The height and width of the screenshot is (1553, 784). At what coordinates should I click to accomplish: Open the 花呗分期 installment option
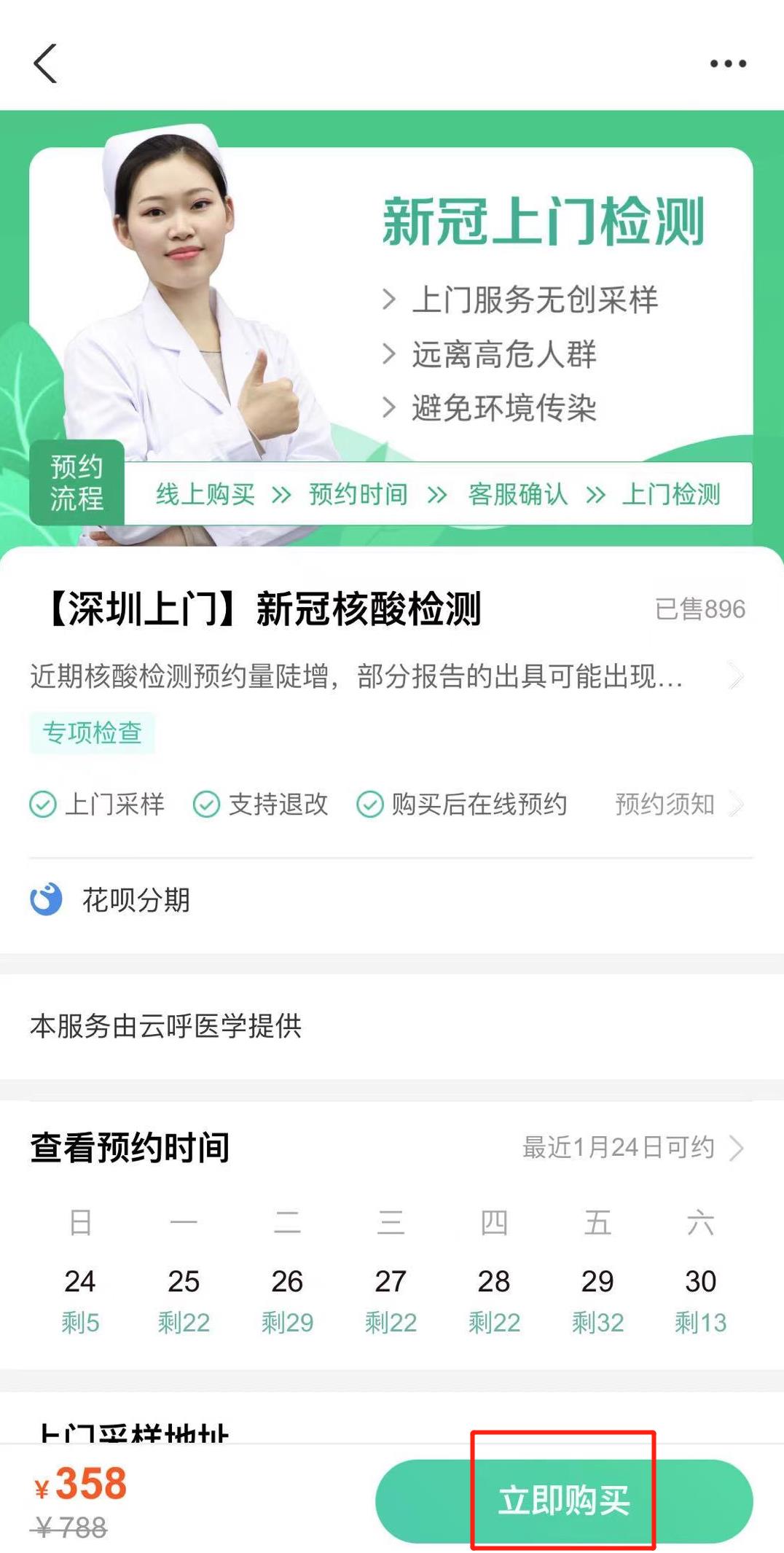click(136, 900)
